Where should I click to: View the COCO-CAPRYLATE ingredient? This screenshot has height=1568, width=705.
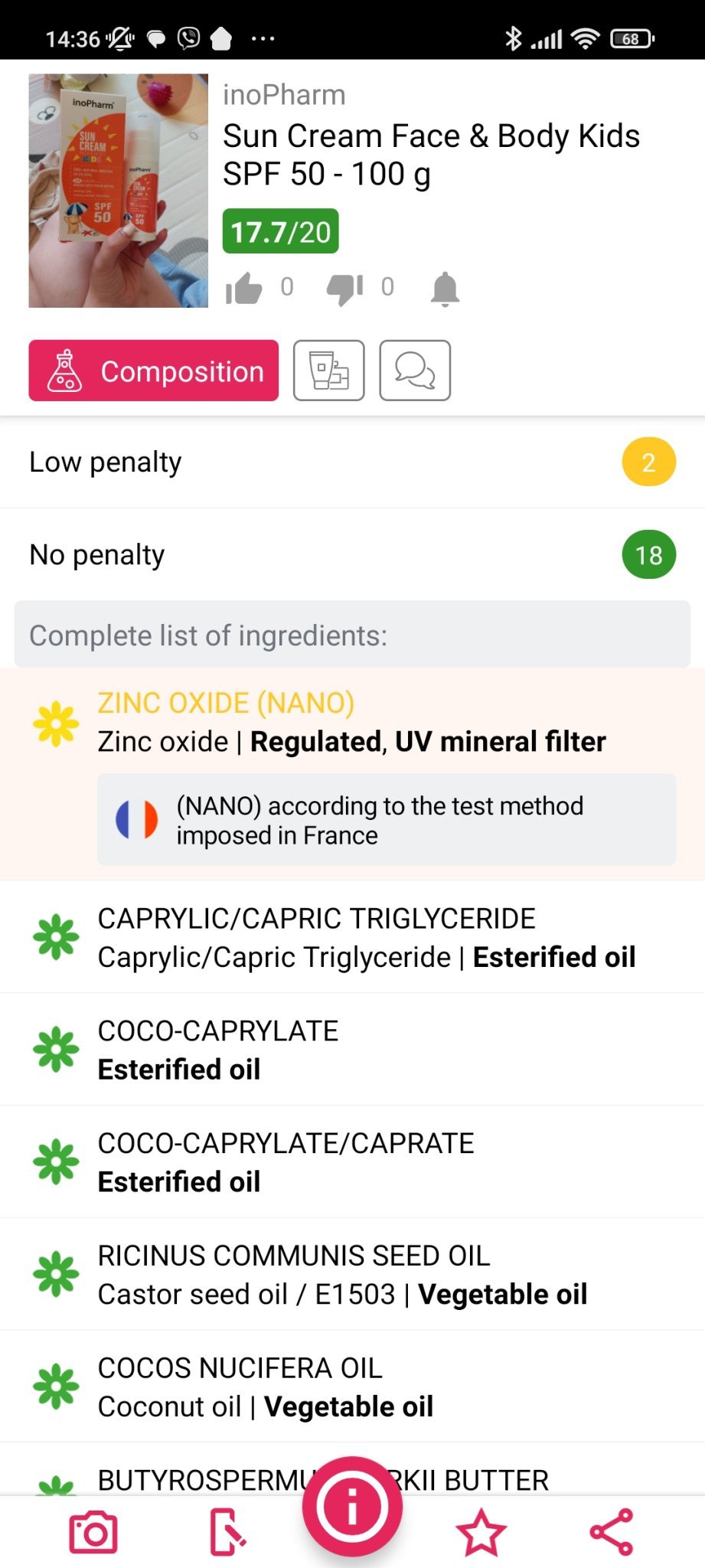352,1050
